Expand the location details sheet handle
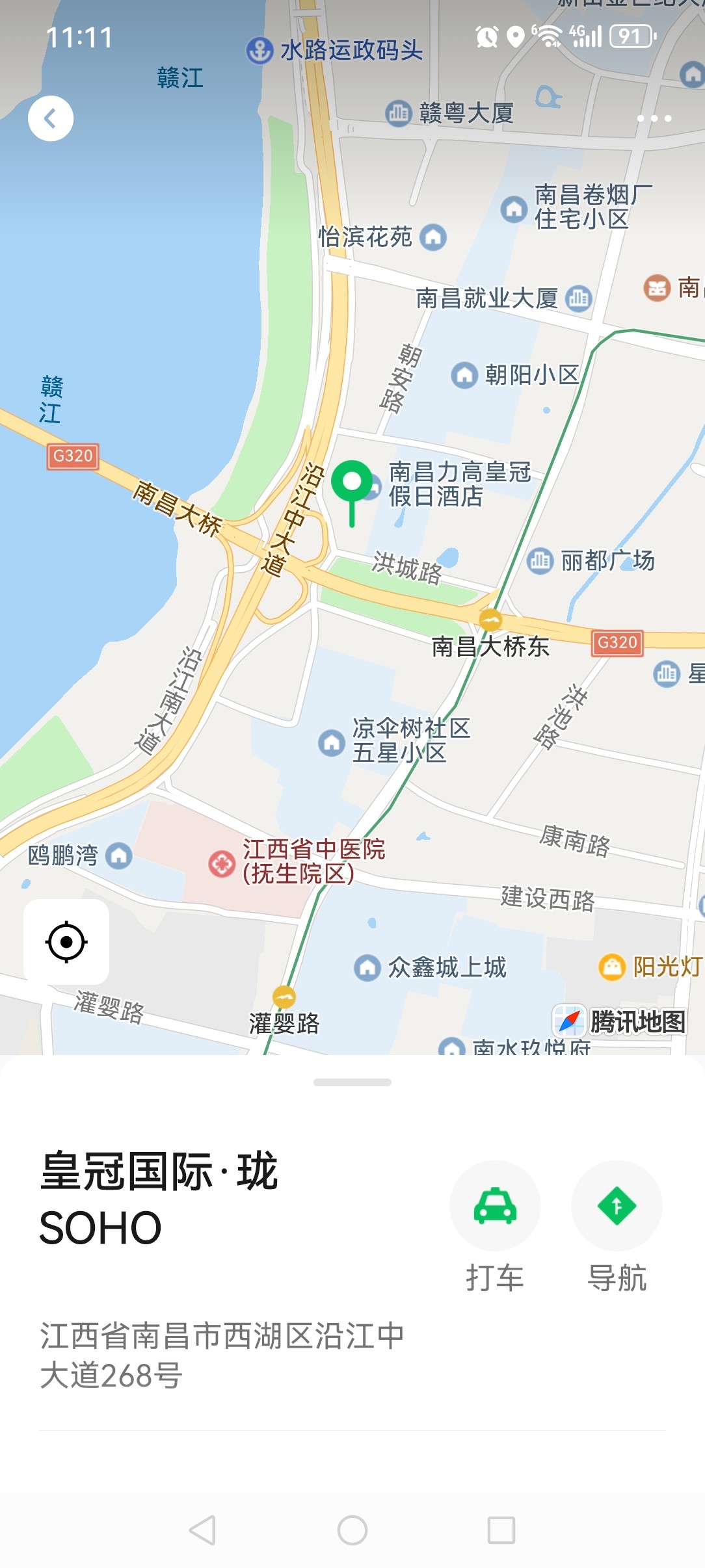This screenshot has width=705, height=1568. click(x=352, y=1082)
